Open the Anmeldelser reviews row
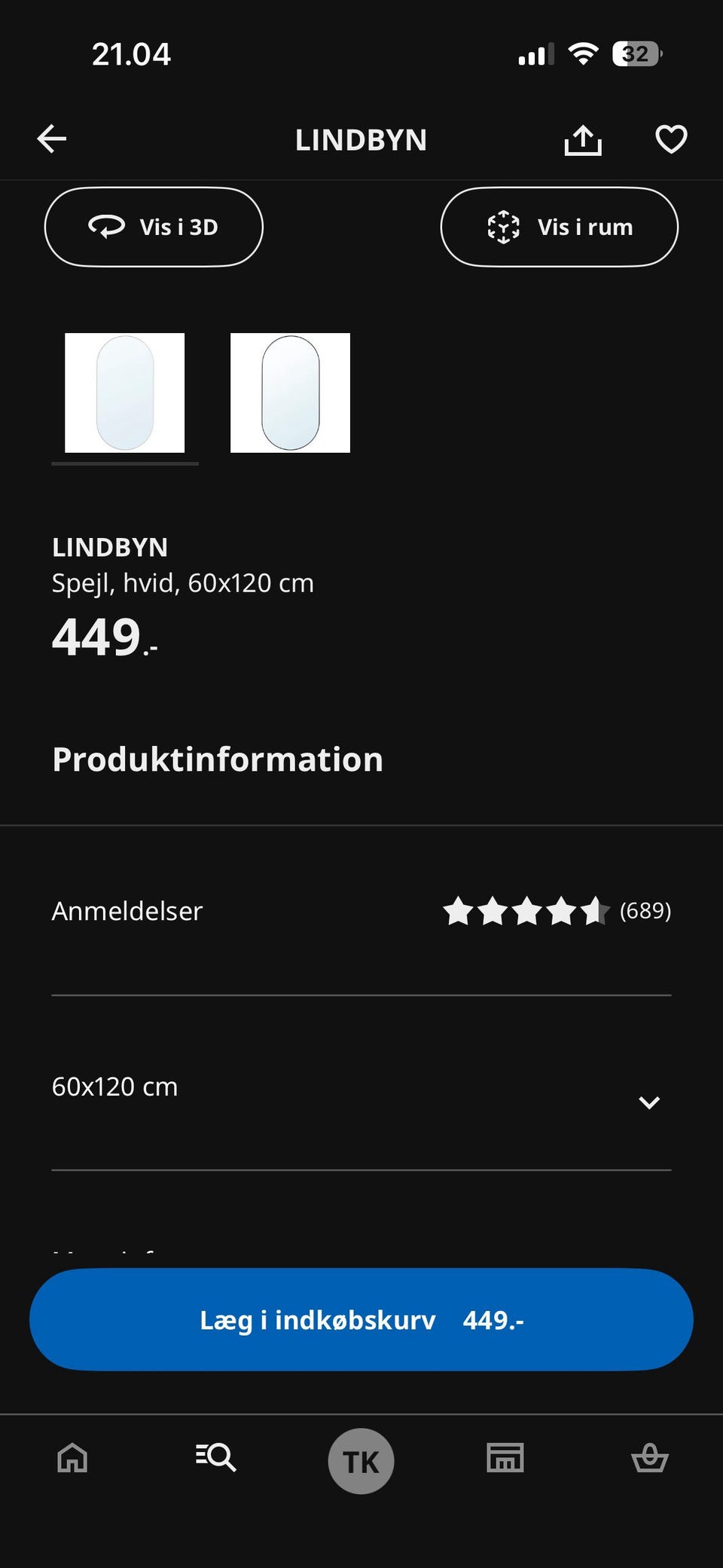The image size is (723, 1568). coord(361,911)
